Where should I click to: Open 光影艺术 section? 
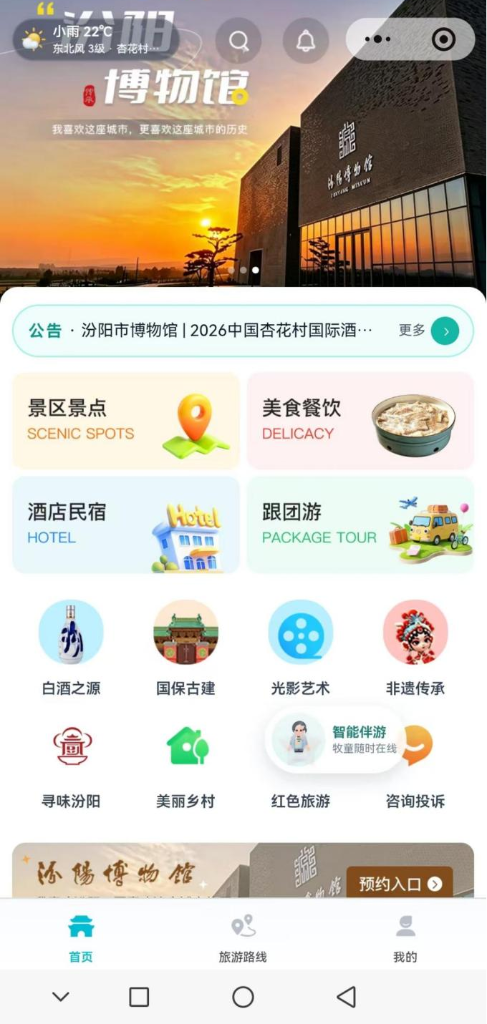300,648
